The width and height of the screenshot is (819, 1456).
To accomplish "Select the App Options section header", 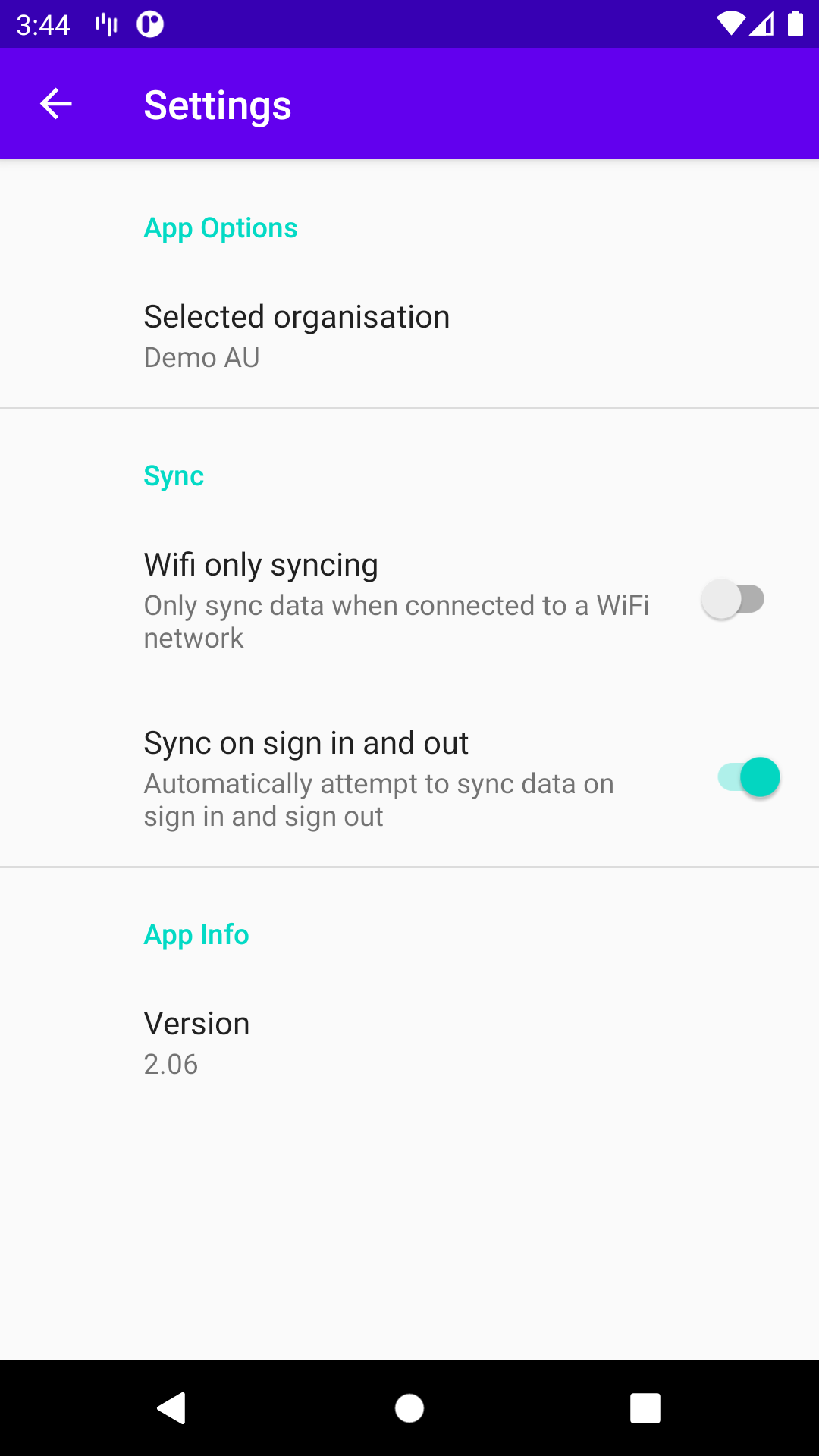I will click(221, 227).
